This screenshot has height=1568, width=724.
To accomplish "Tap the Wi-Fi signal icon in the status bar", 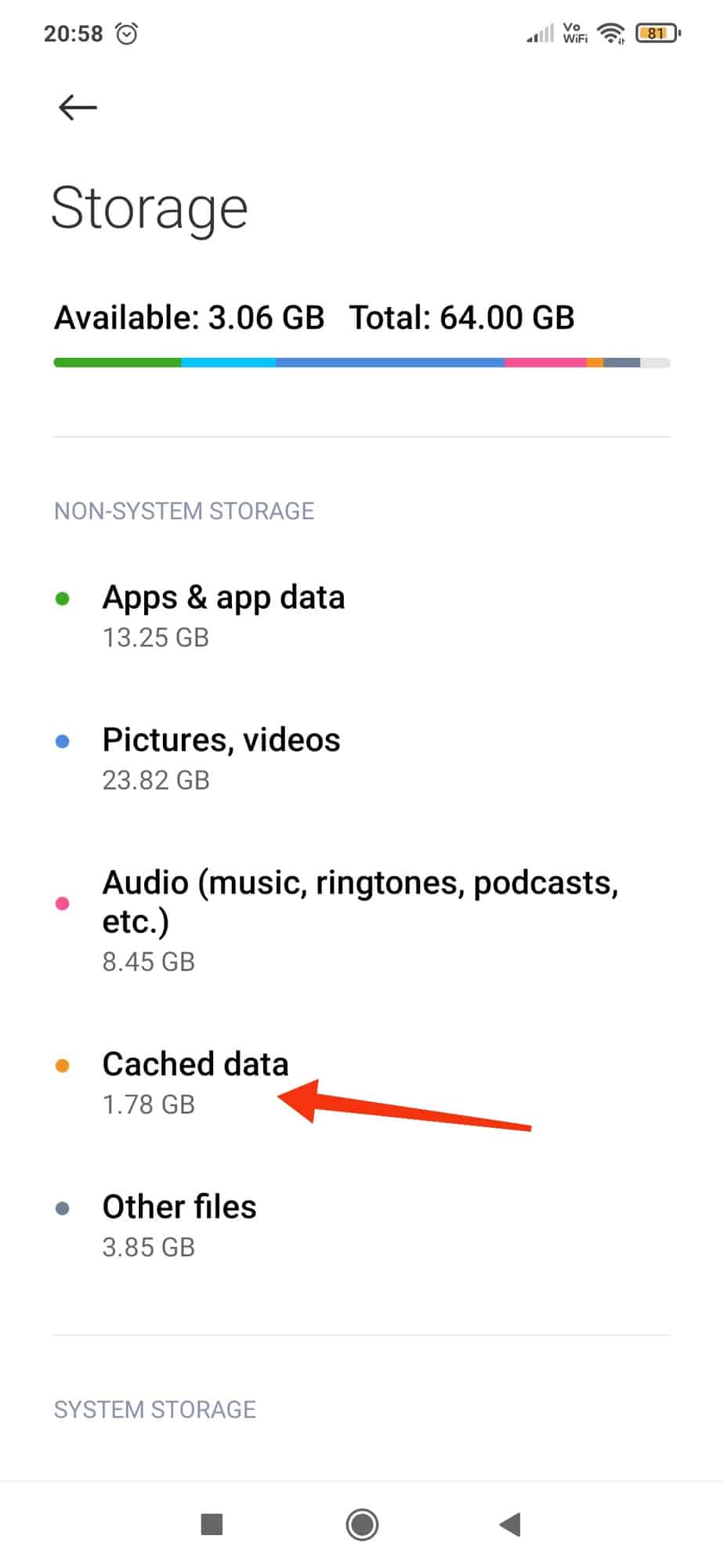I will 610,33.
